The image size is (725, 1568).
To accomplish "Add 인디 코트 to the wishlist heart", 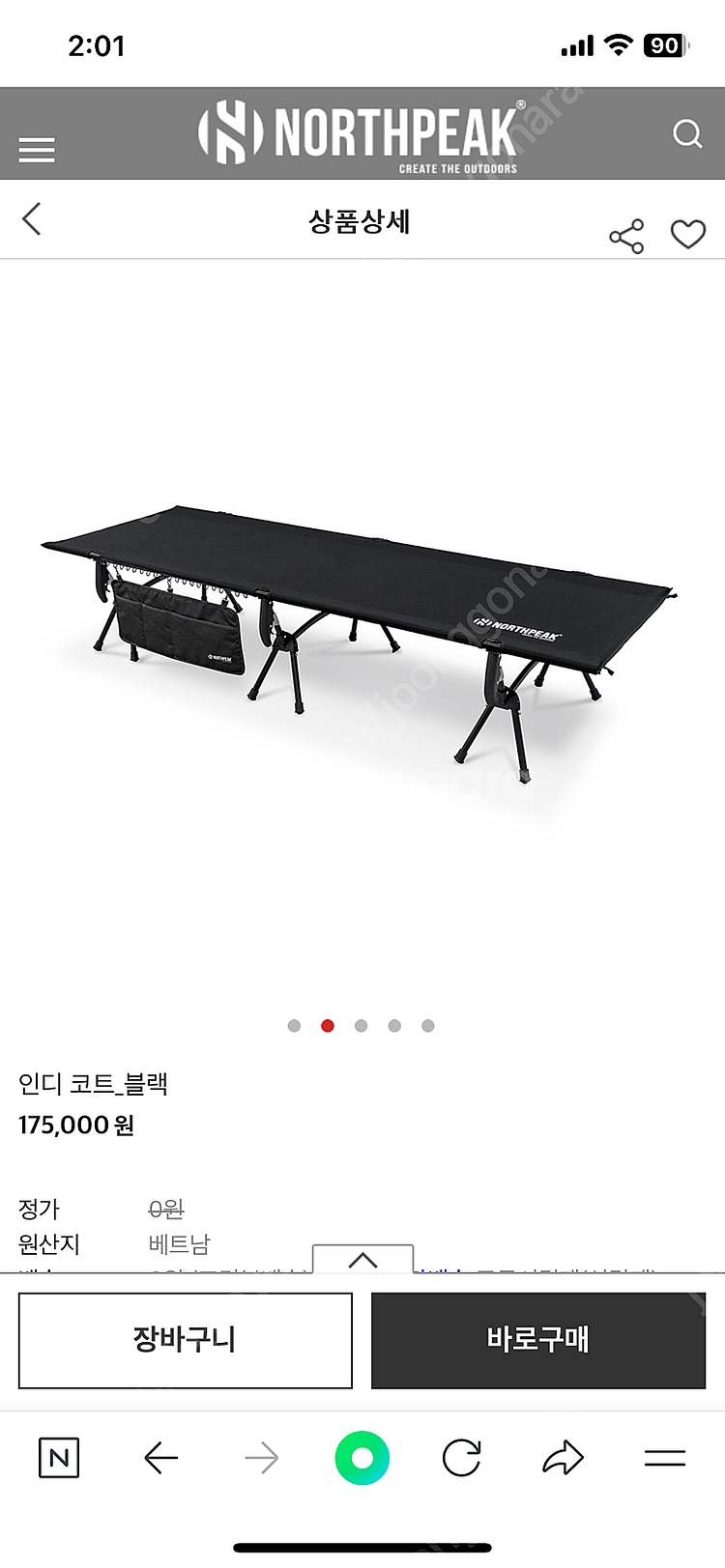I will pos(688,234).
